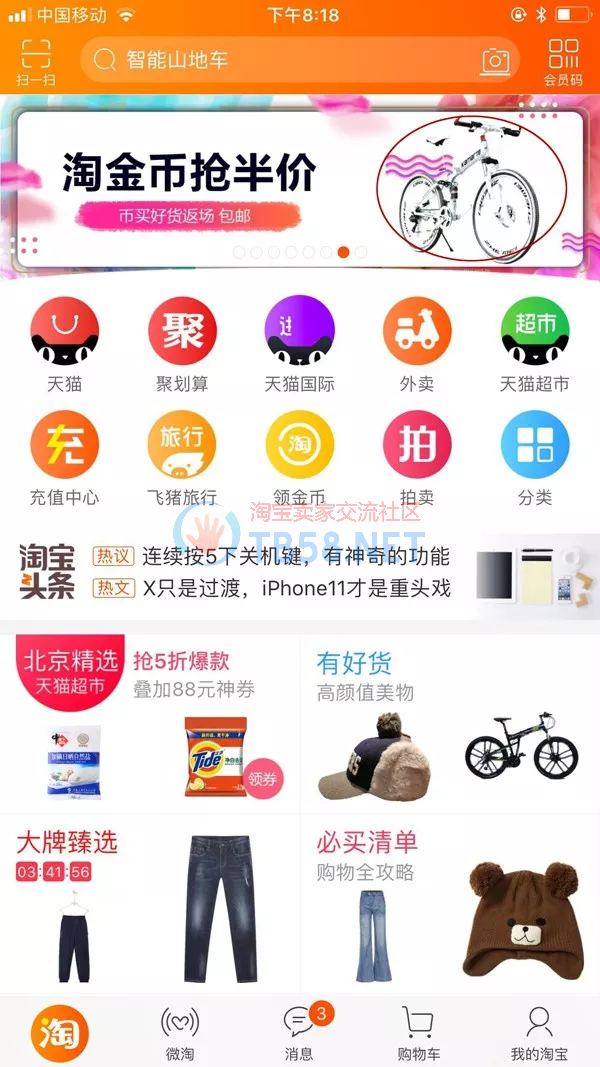
Task: Tap the search box showing 智能山地车
Action: (280, 60)
